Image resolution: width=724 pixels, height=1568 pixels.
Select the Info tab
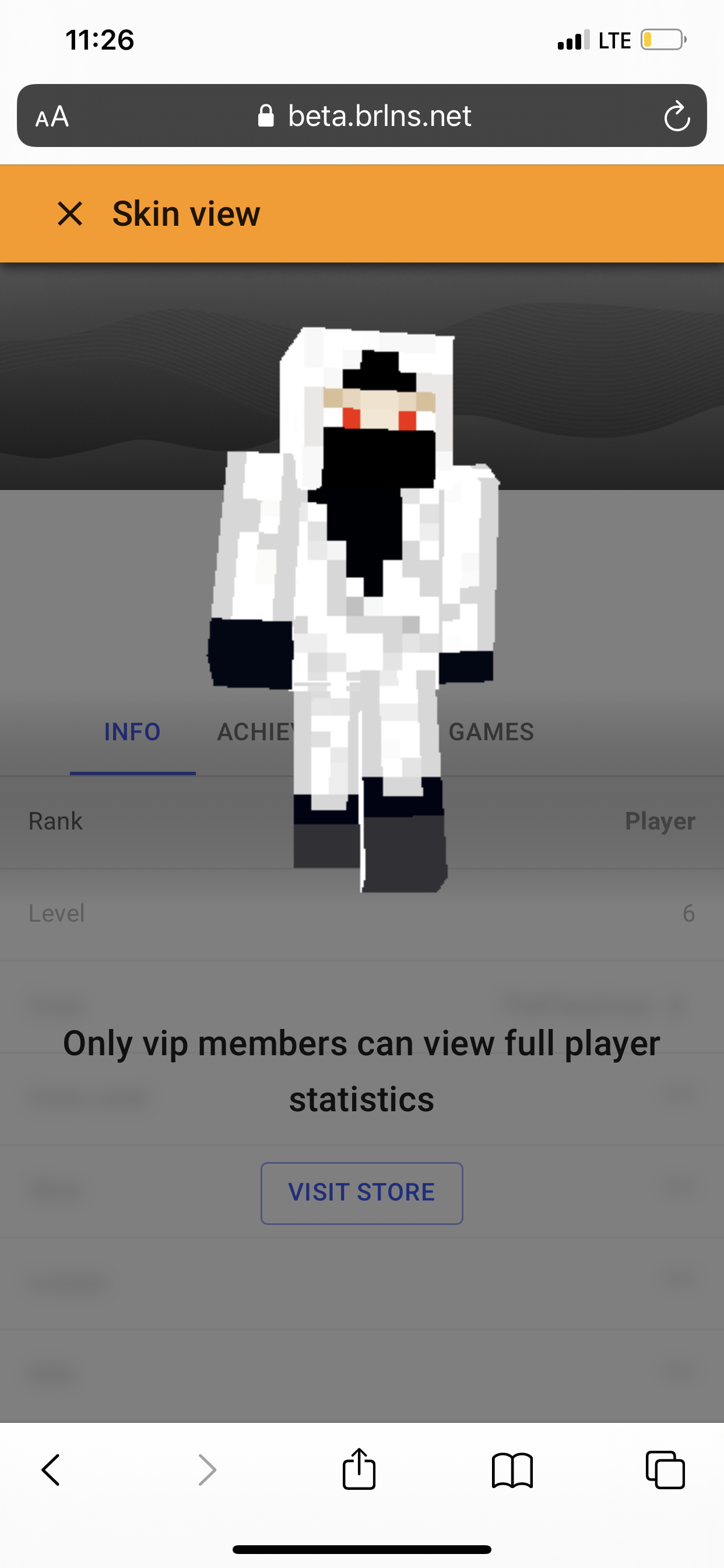pos(132,731)
